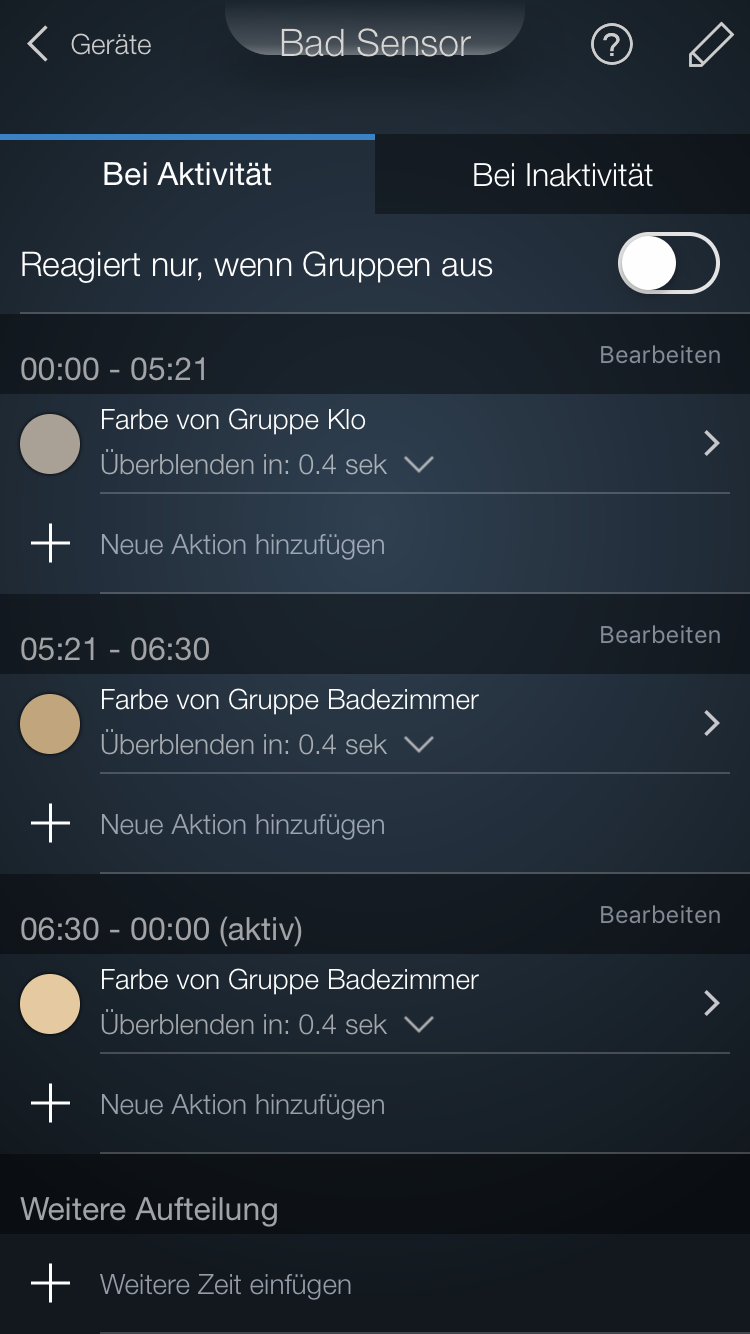This screenshot has height=1334, width=750.
Task: Go back to Geräte
Action: click(x=88, y=44)
